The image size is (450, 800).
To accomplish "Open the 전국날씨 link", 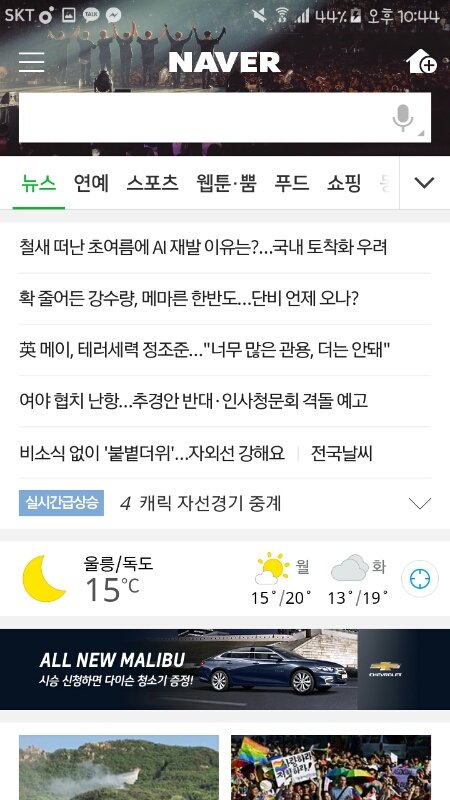I will tap(341, 453).
